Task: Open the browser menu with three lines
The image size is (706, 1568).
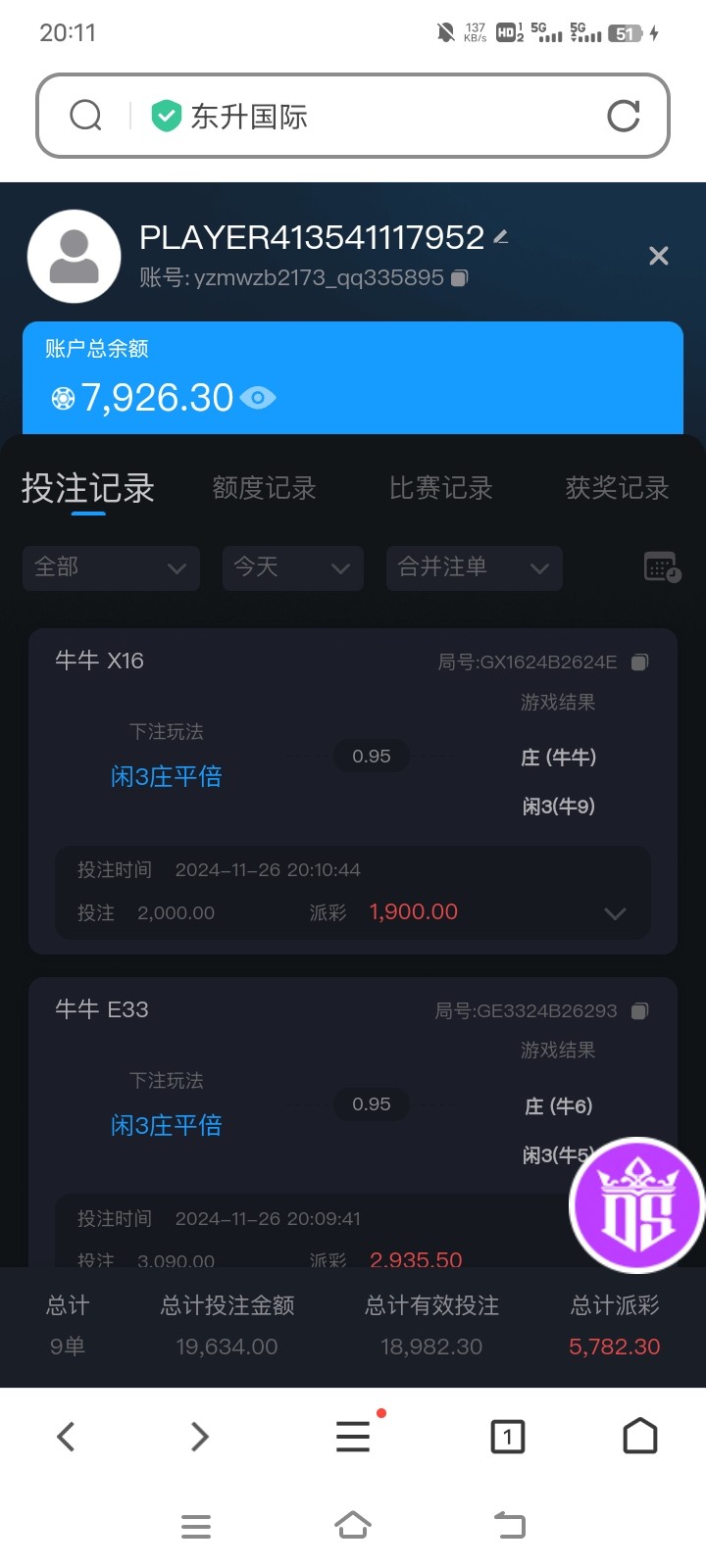Action: pos(353,1437)
